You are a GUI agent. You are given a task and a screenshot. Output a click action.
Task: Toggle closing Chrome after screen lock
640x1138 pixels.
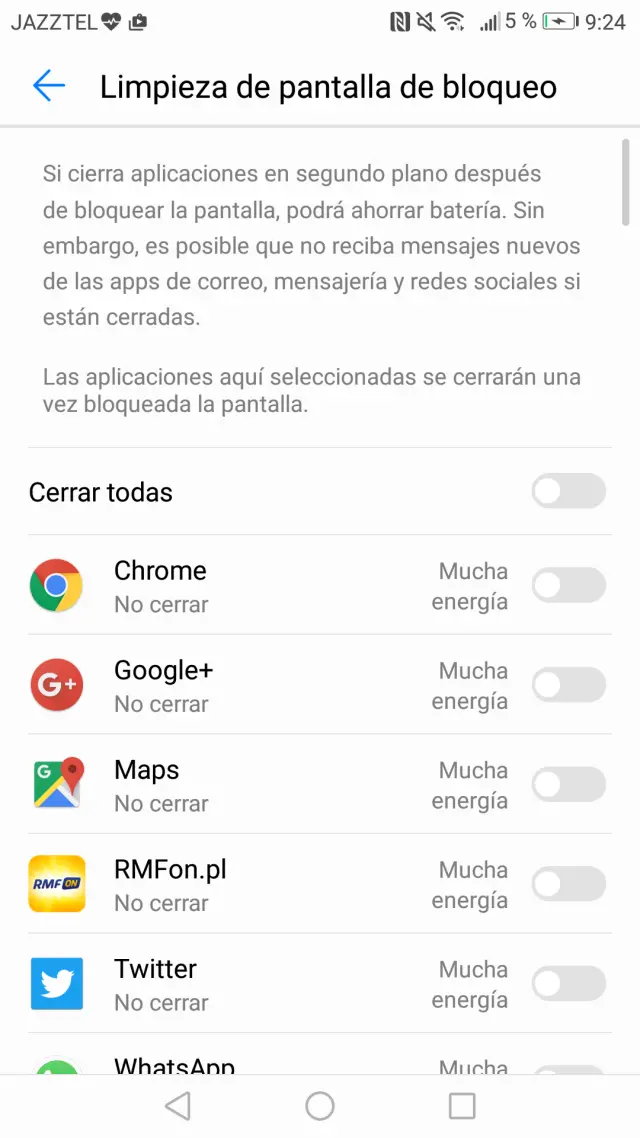click(568, 586)
